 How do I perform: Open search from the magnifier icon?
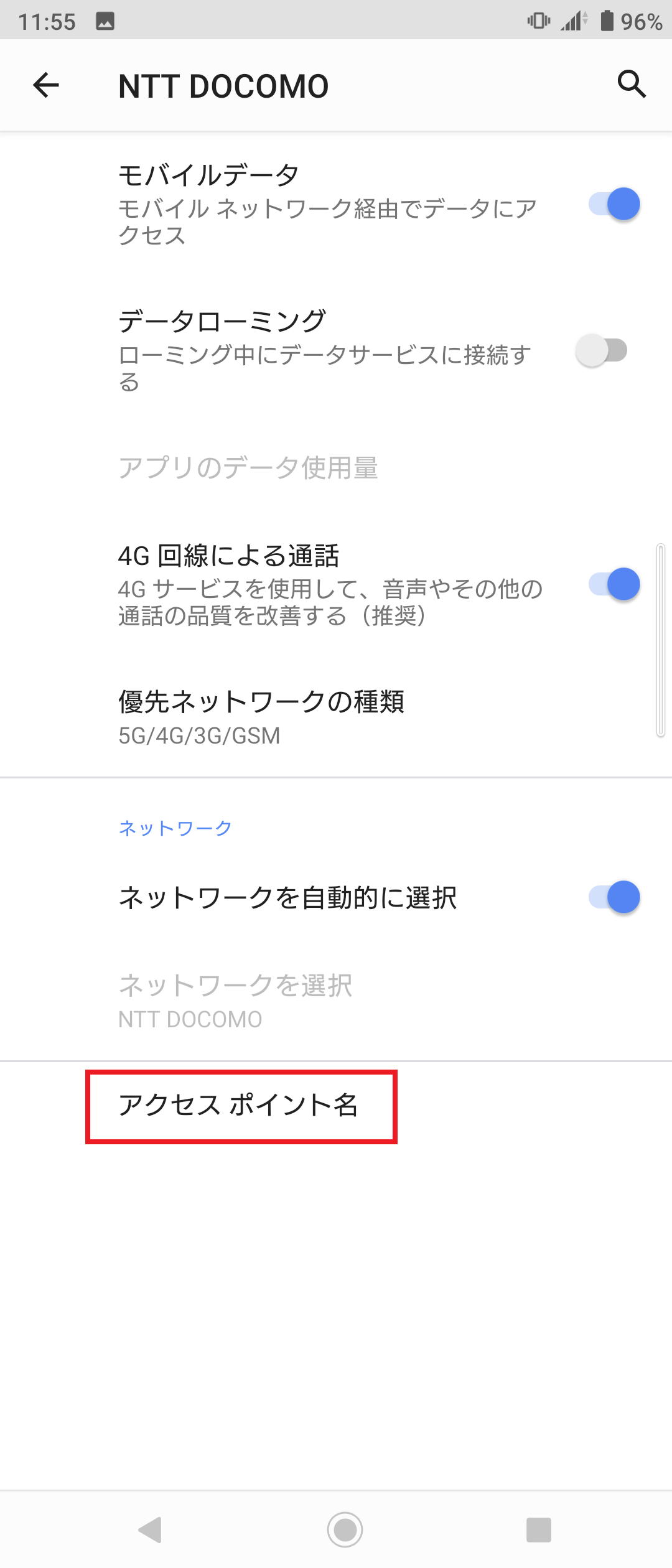point(632,85)
